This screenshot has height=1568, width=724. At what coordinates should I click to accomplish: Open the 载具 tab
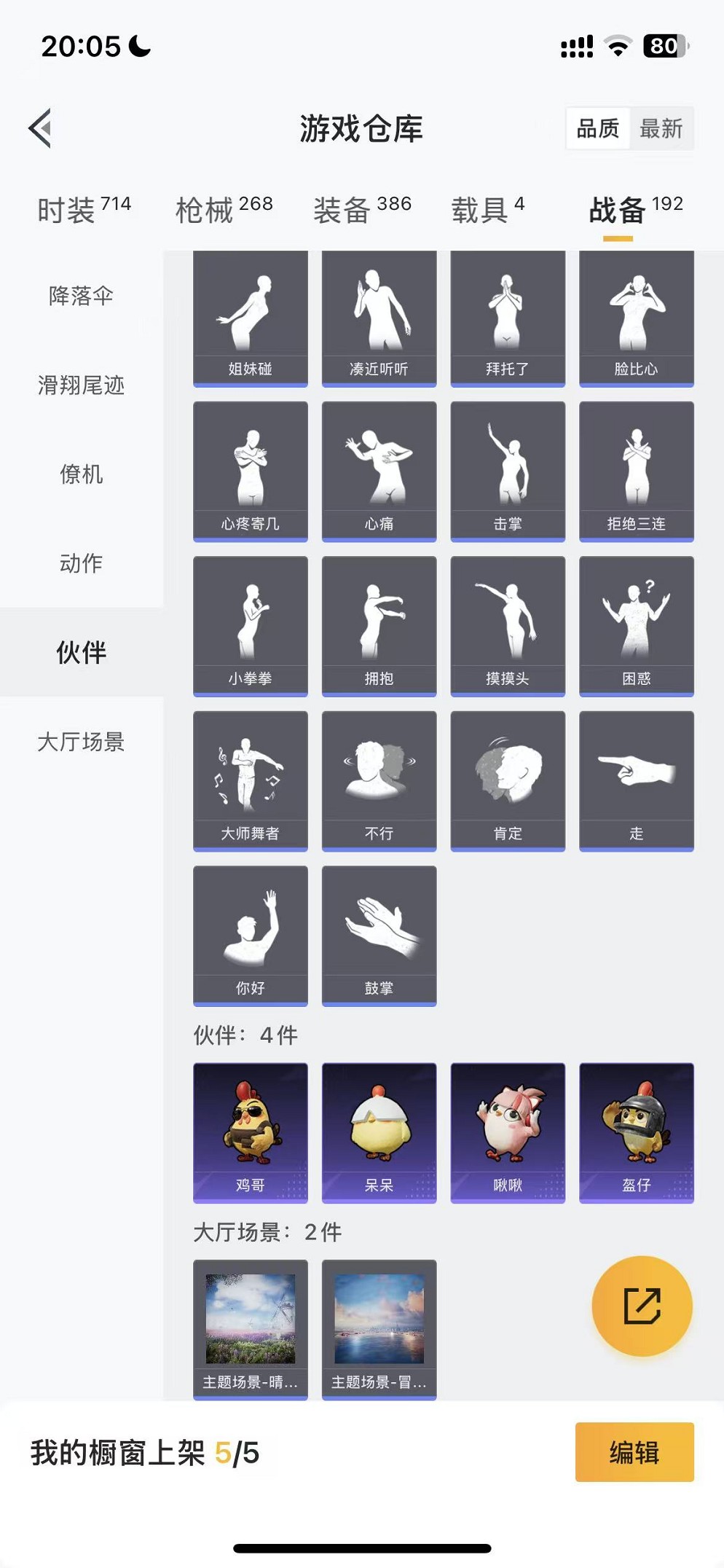click(x=487, y=209)
